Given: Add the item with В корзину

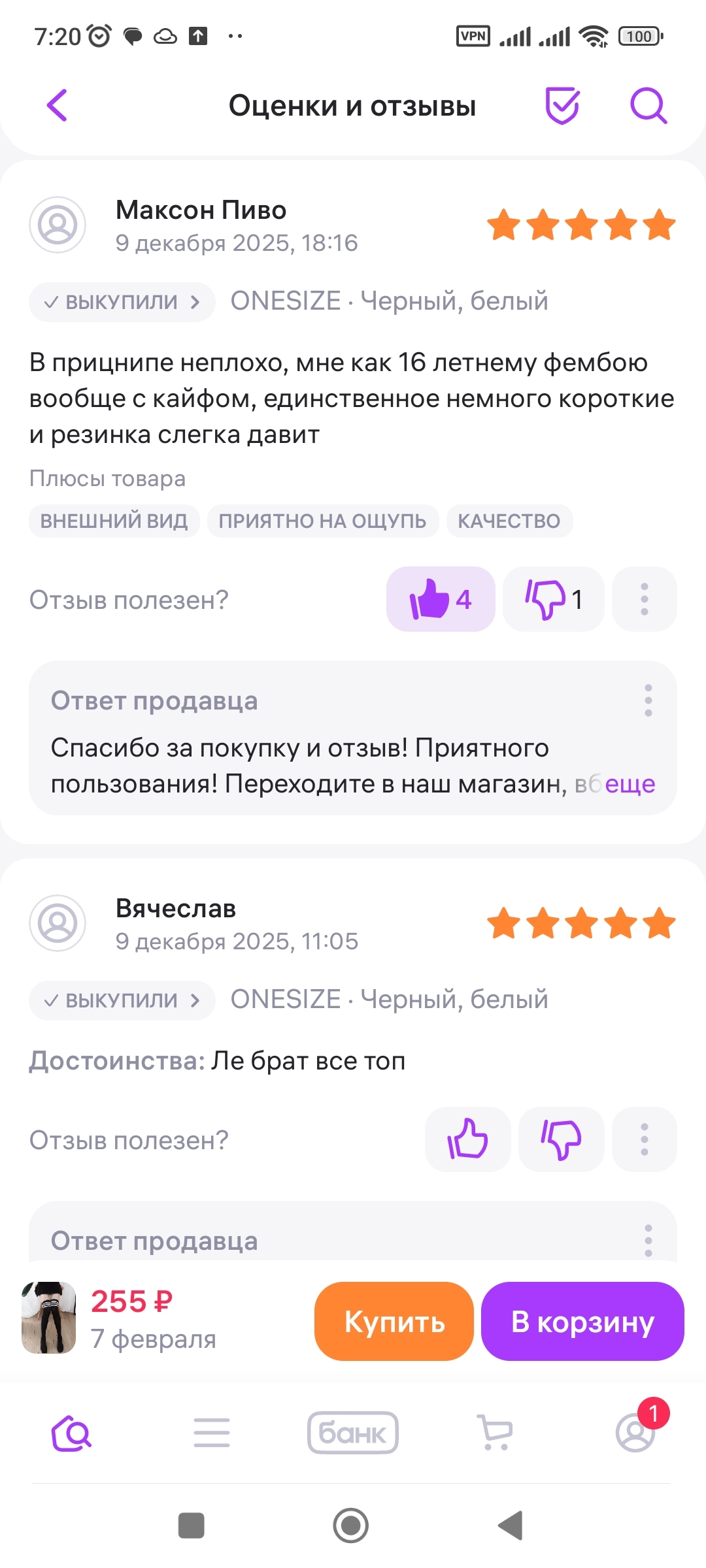Looking at the screenshot, I should [582, 1321].
